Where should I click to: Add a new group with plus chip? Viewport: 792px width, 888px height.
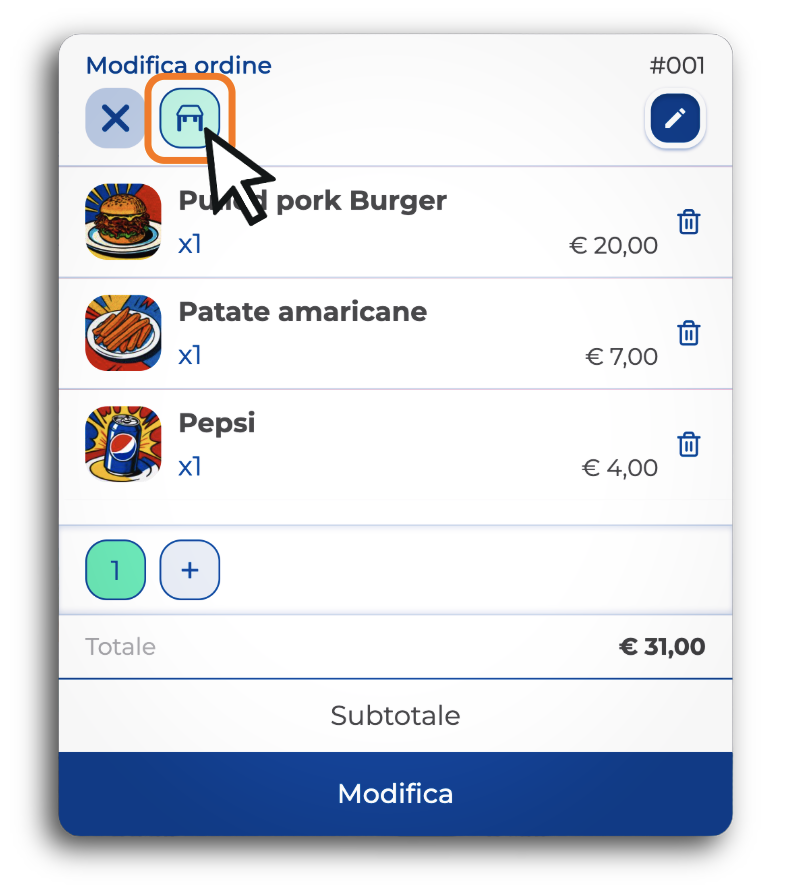pyautogui.click(x=190, y=570)
